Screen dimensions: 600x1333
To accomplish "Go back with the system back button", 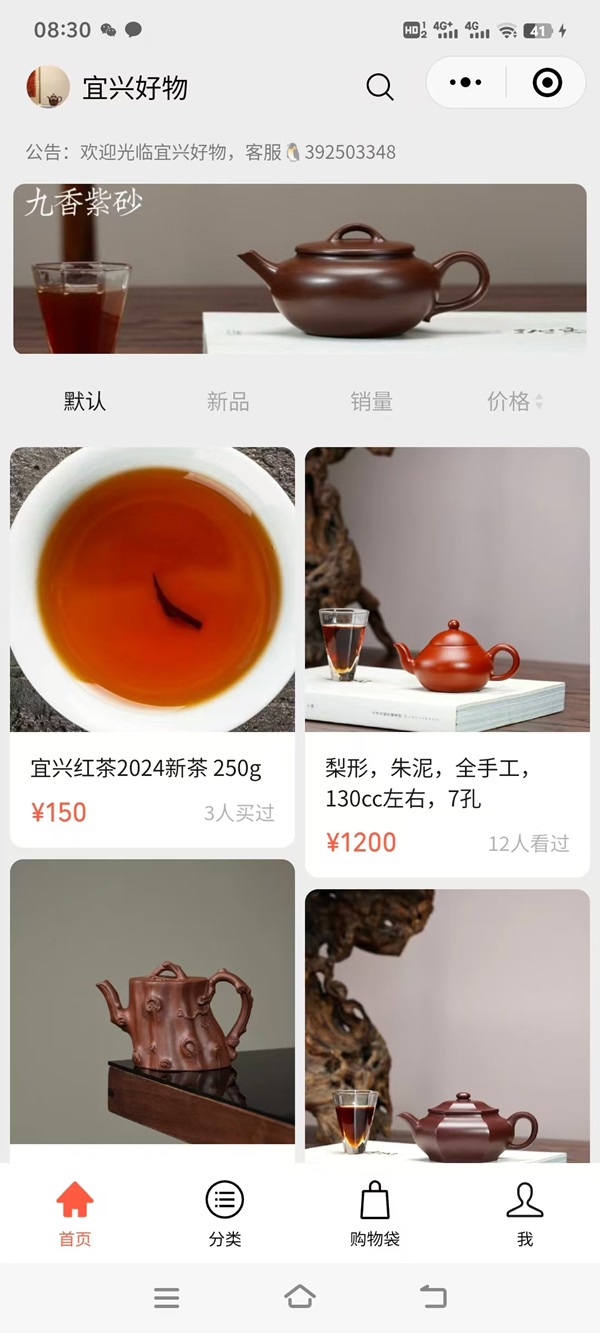I will pos(433,1297).
